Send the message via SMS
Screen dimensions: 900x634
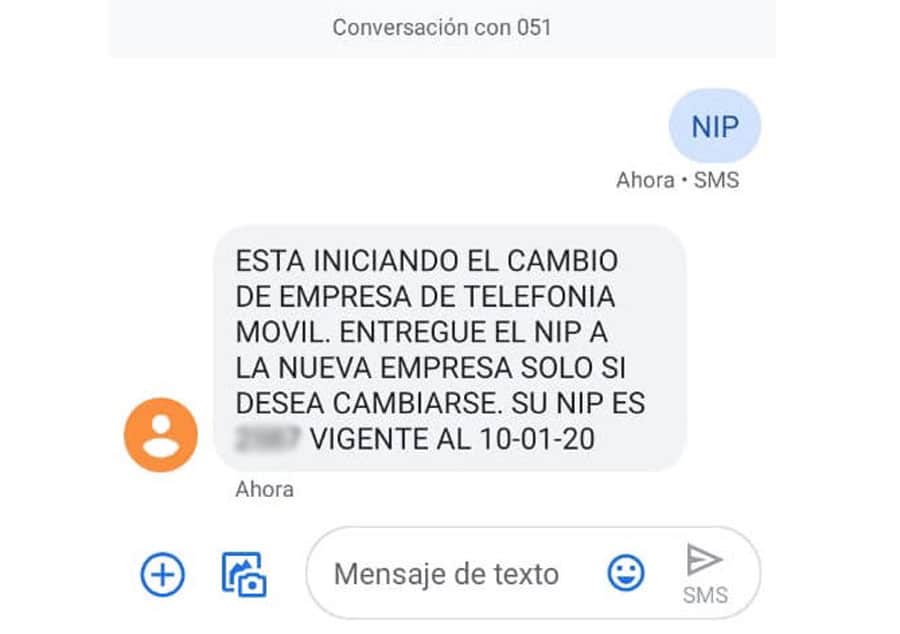pyautogui.click(x=705, y=572)
